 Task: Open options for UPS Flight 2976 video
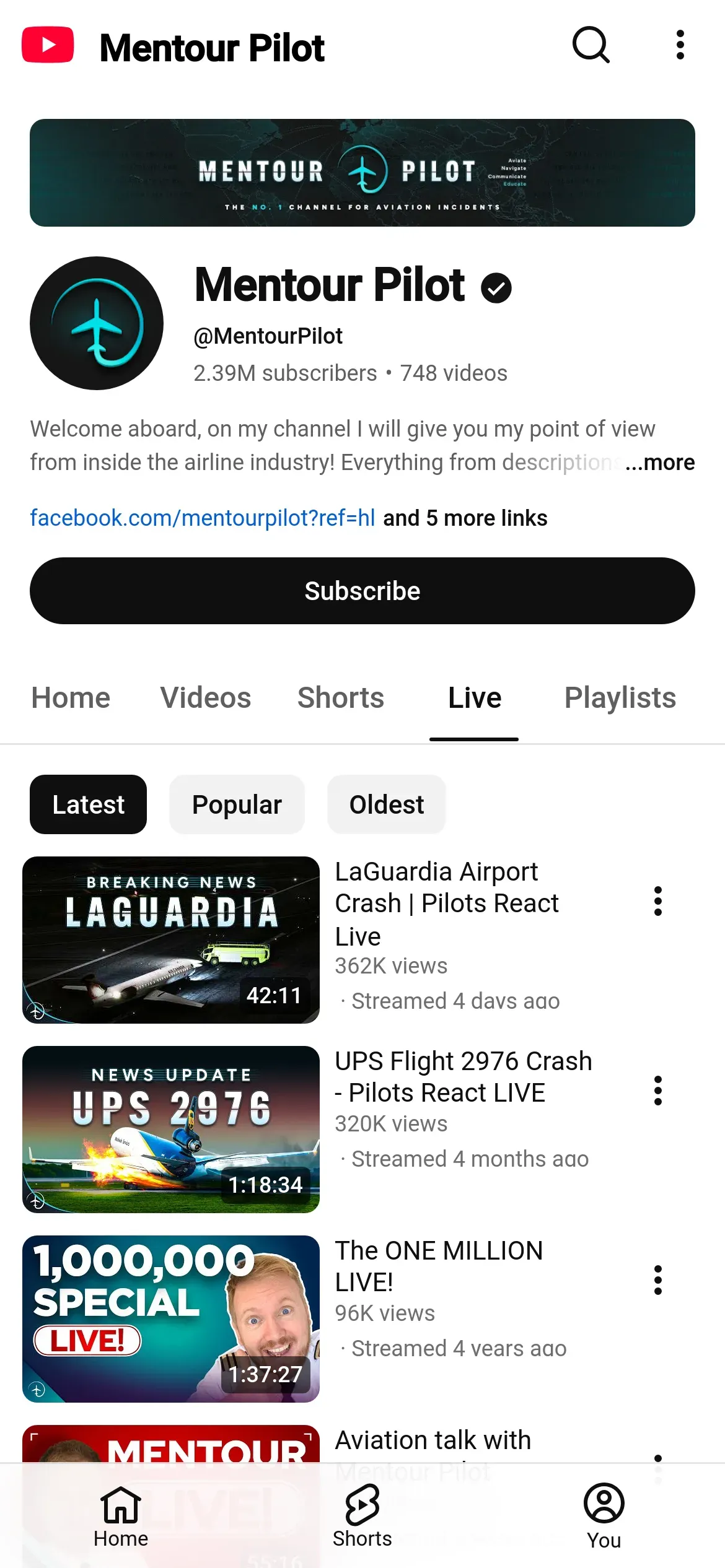tap(657, 1091)
